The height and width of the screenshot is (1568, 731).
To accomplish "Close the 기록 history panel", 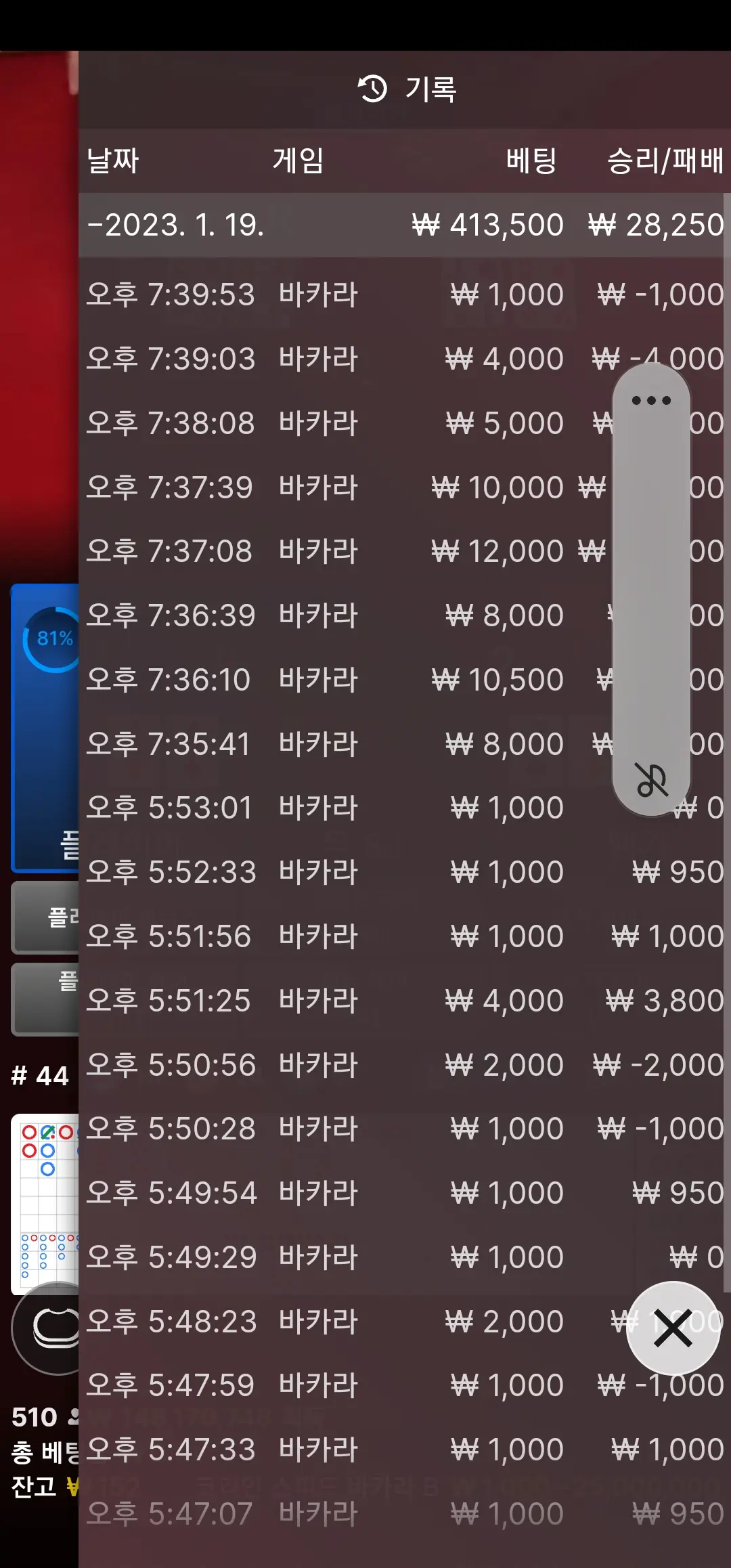I will click(x=673, y=1329).
